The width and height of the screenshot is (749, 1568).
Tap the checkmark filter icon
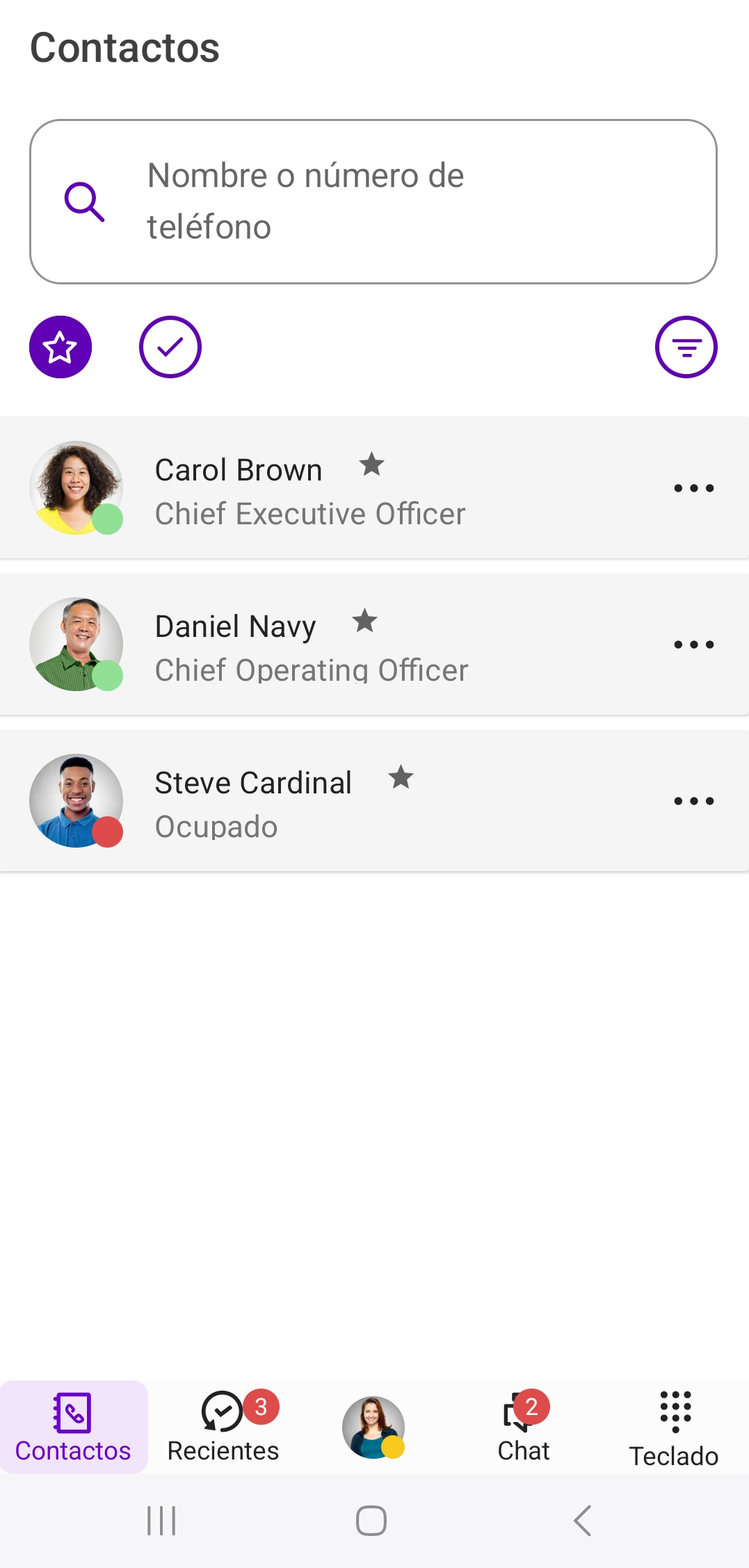(x=170, y=347)
